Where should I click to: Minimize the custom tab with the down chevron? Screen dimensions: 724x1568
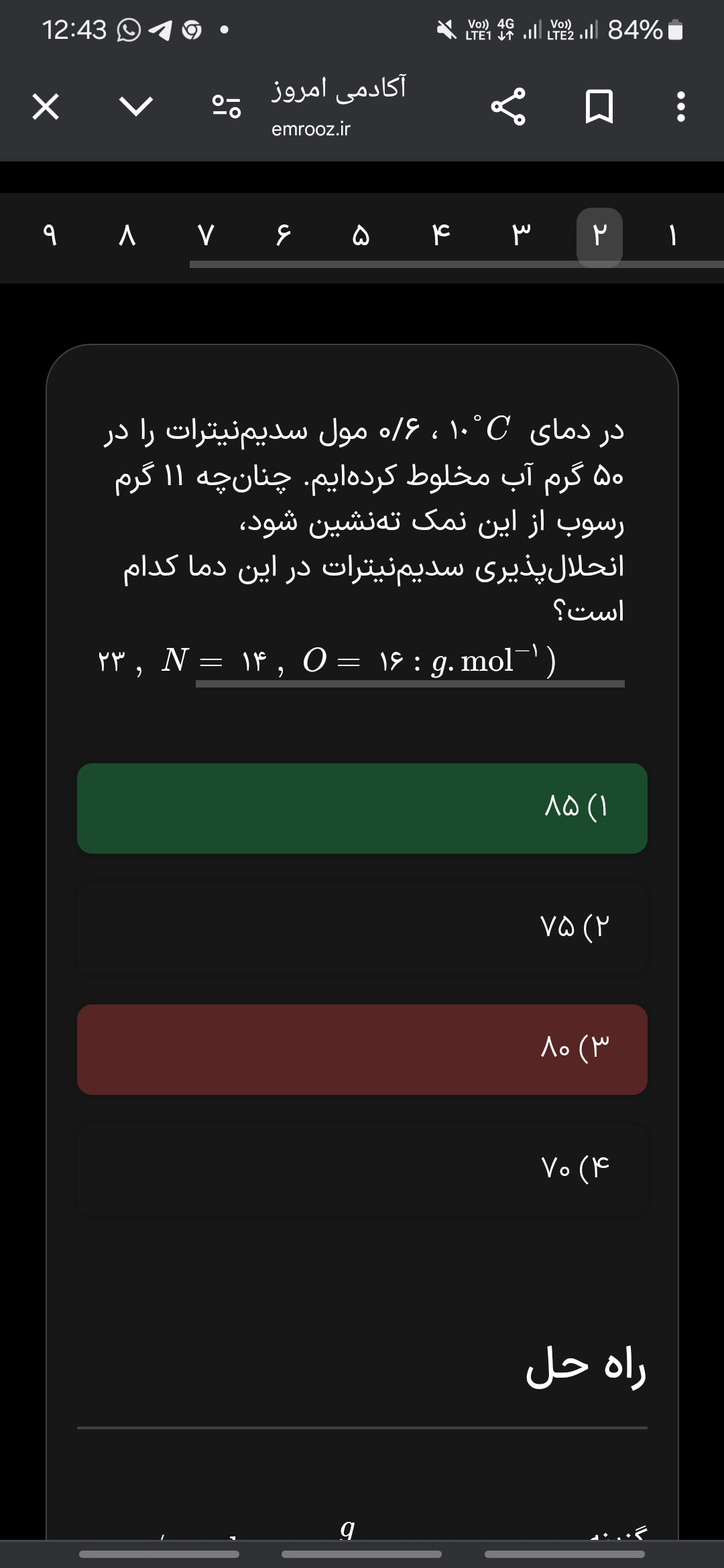[x=136, y=107]
